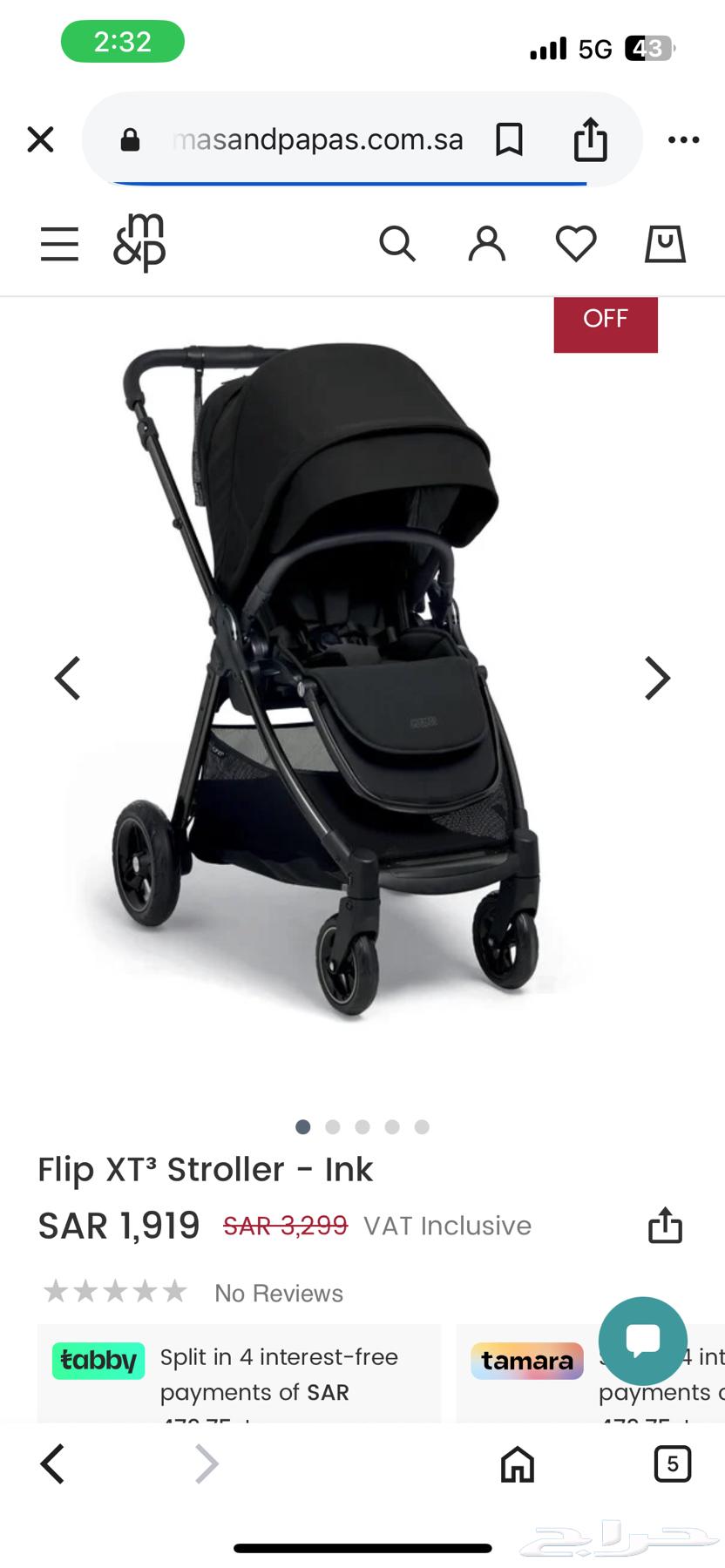Go back to the previous page
Viewport: 725px width, 1568px height.
click(52, 1463)
